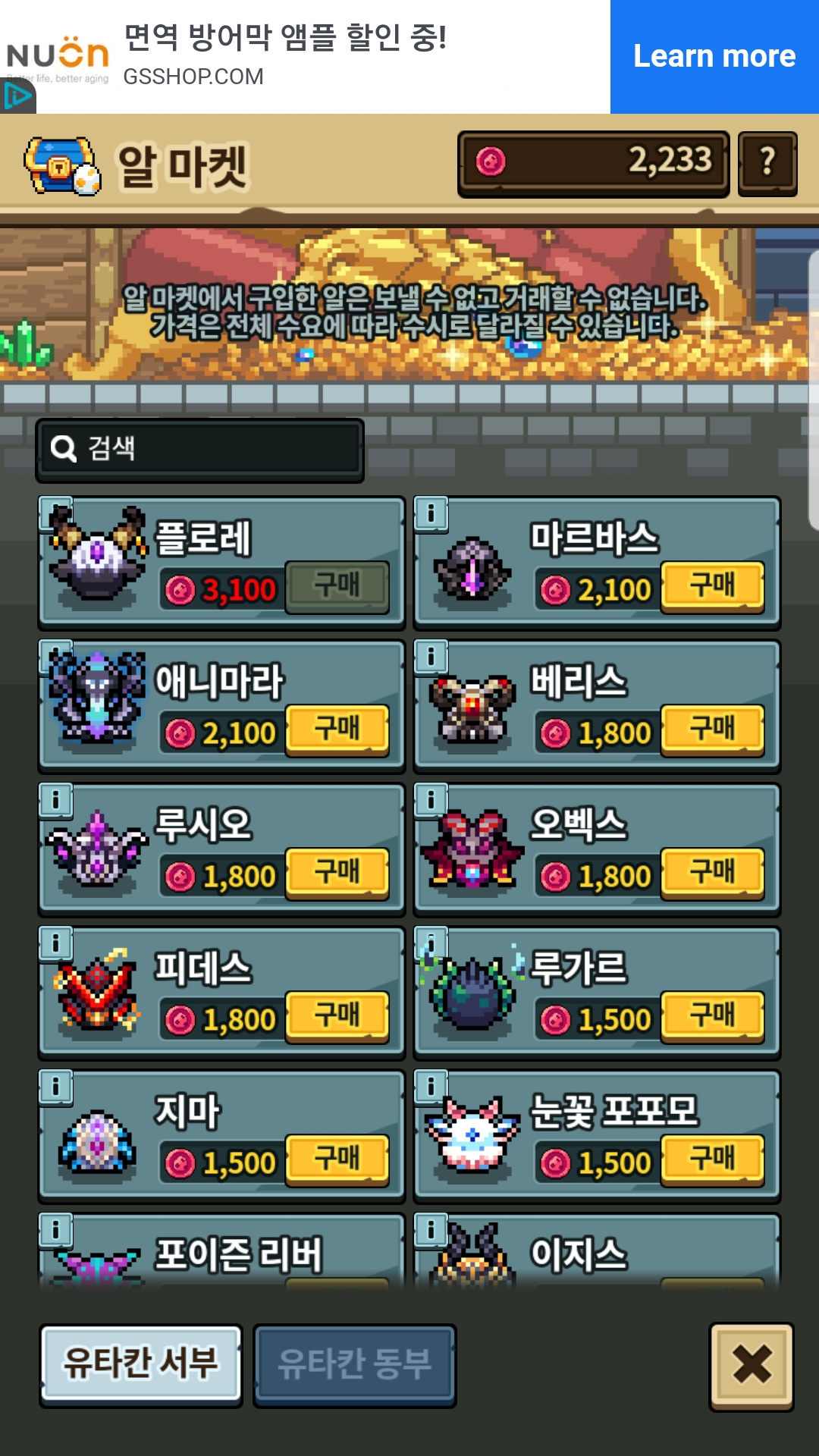Open the question mark help button
819x1456 pixels.
click(767, 162)
